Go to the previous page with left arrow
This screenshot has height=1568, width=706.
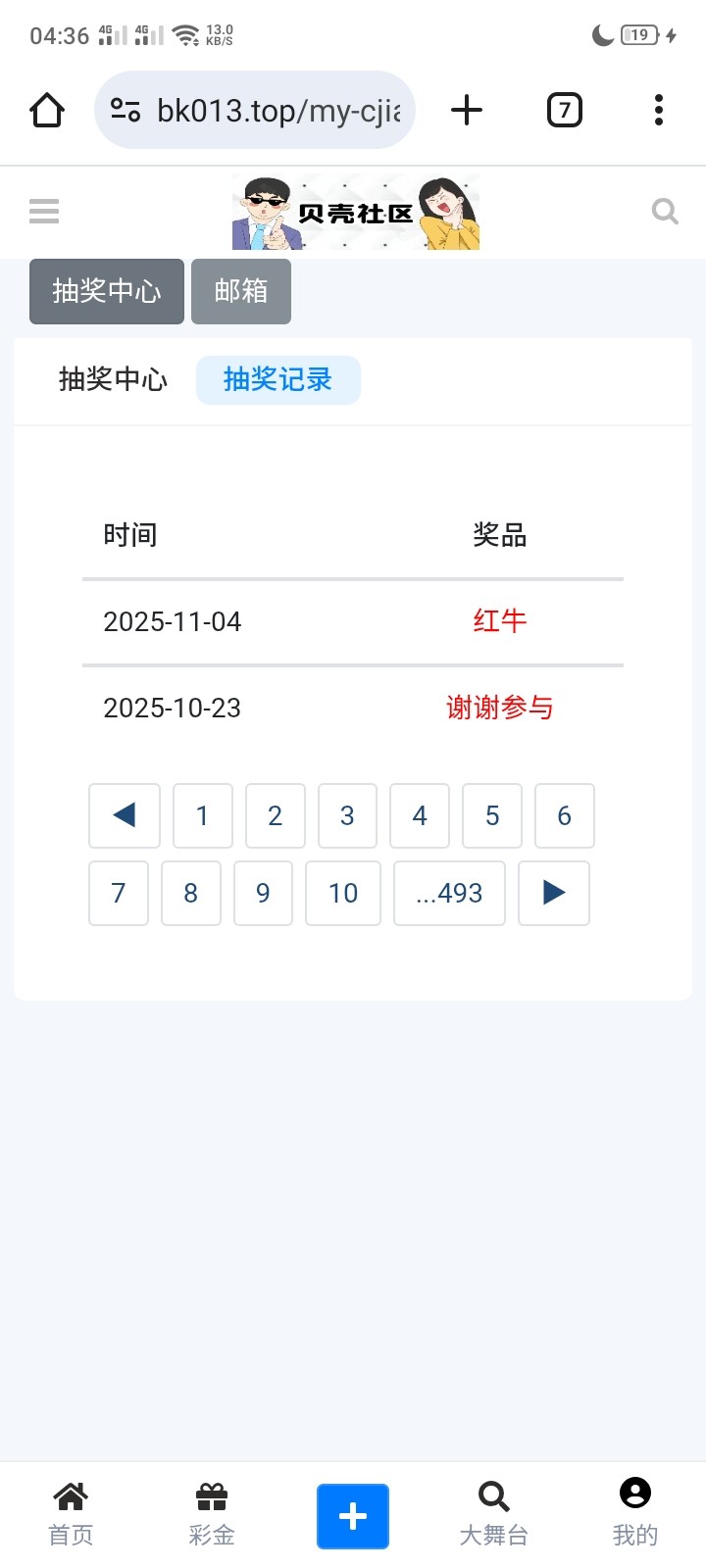click(x=124, y=815)
